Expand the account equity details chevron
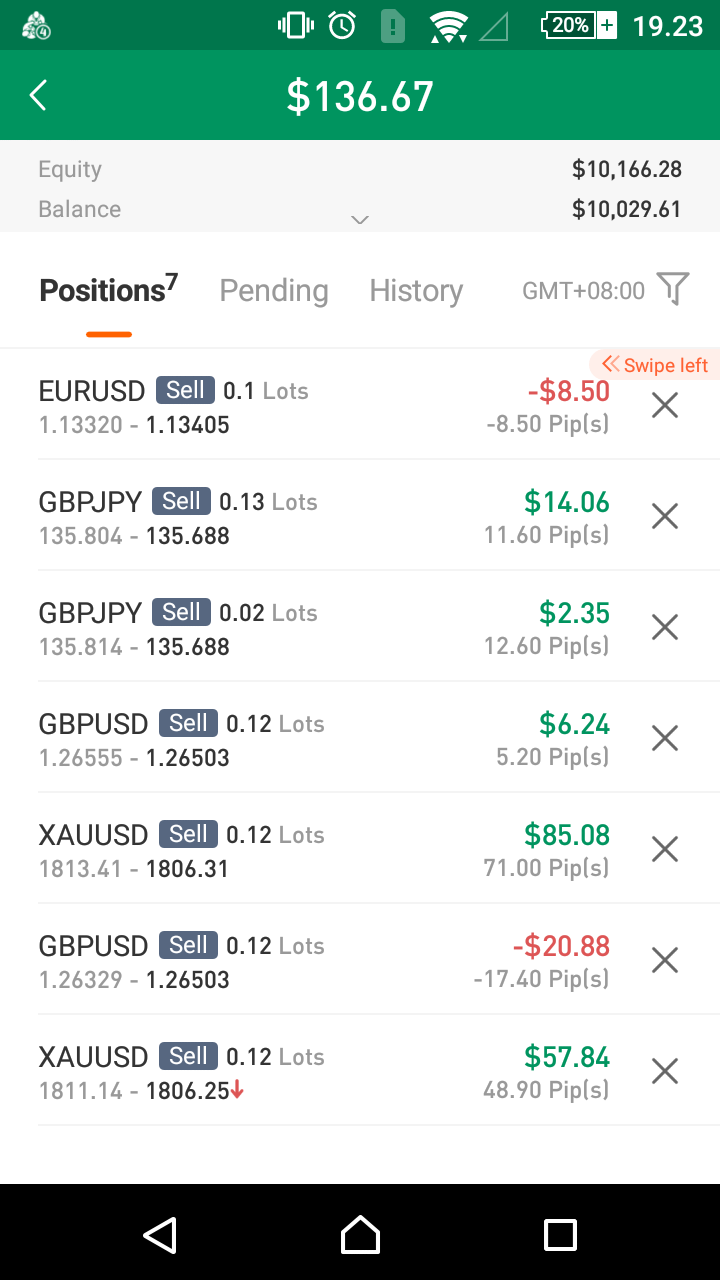Screen dimensions: 720x1280 (x=361, y=220)
